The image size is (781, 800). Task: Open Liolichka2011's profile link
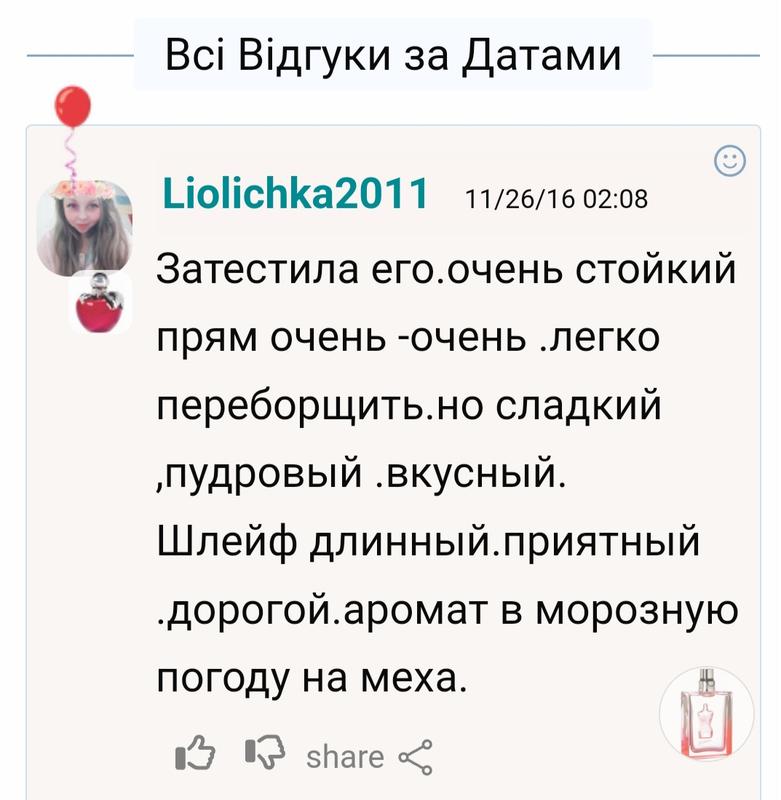pos(295,196)
